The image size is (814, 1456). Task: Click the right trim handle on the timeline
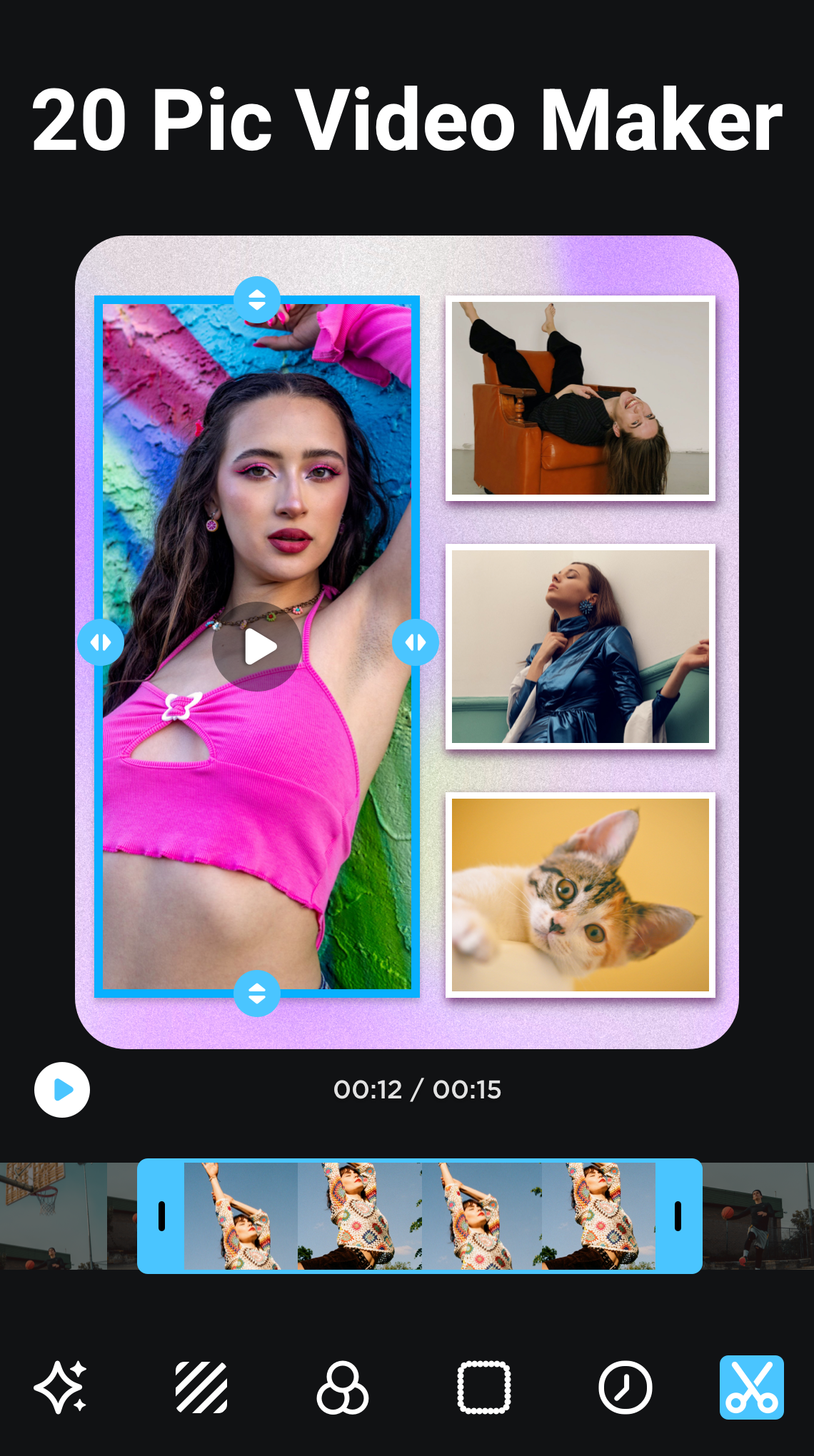click(677, 1216)
